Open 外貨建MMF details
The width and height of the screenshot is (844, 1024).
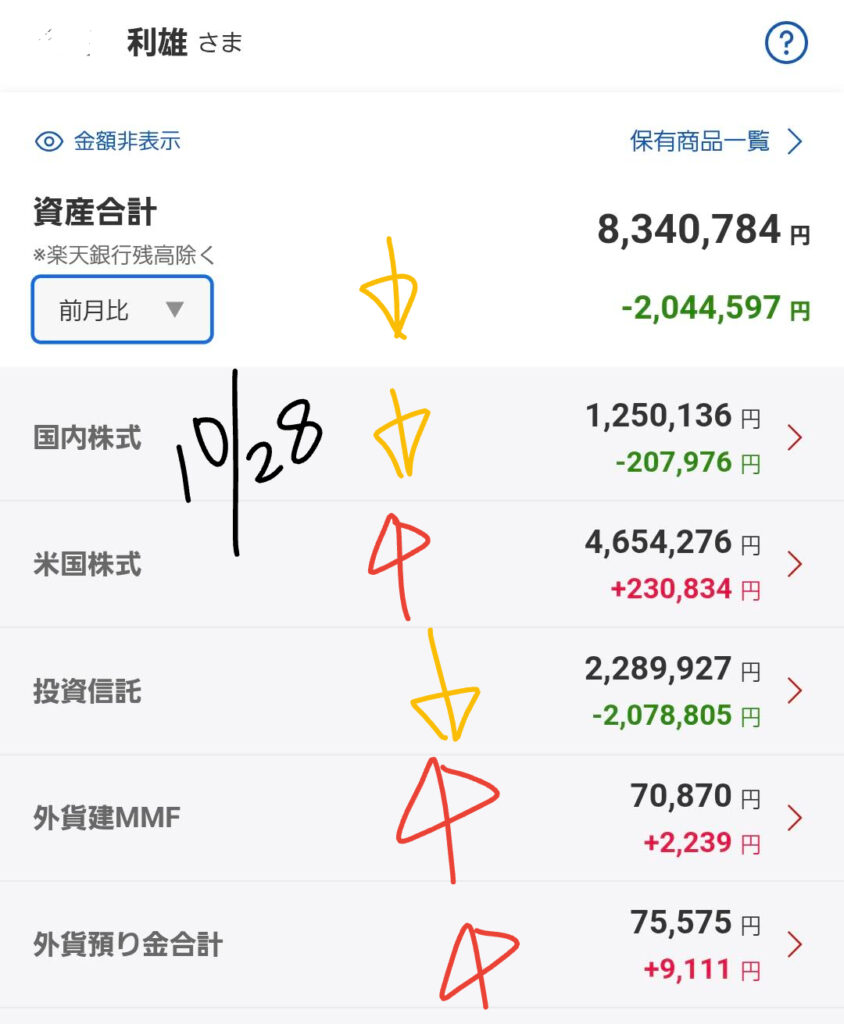coord(794,818)
